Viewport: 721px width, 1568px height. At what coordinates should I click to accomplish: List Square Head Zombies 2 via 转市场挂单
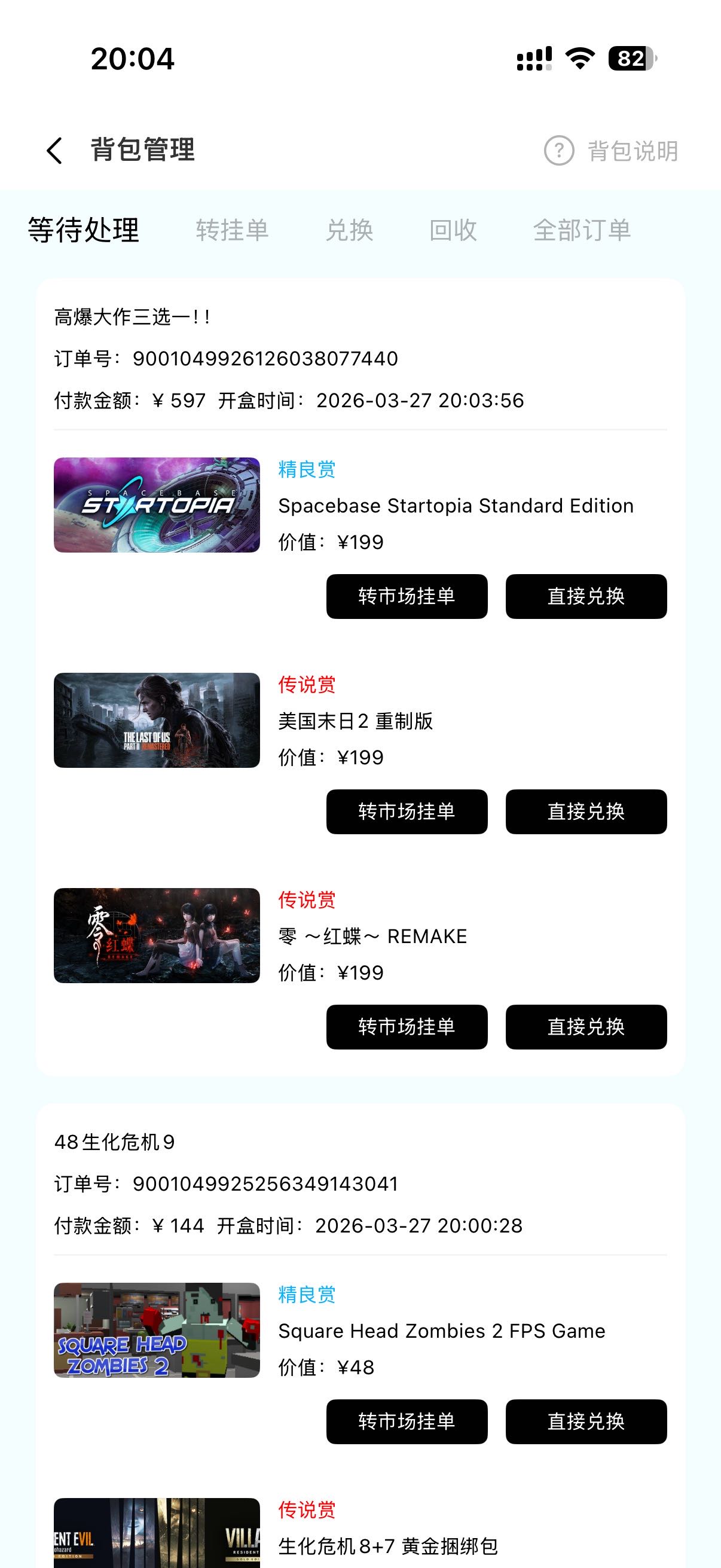407,1421
